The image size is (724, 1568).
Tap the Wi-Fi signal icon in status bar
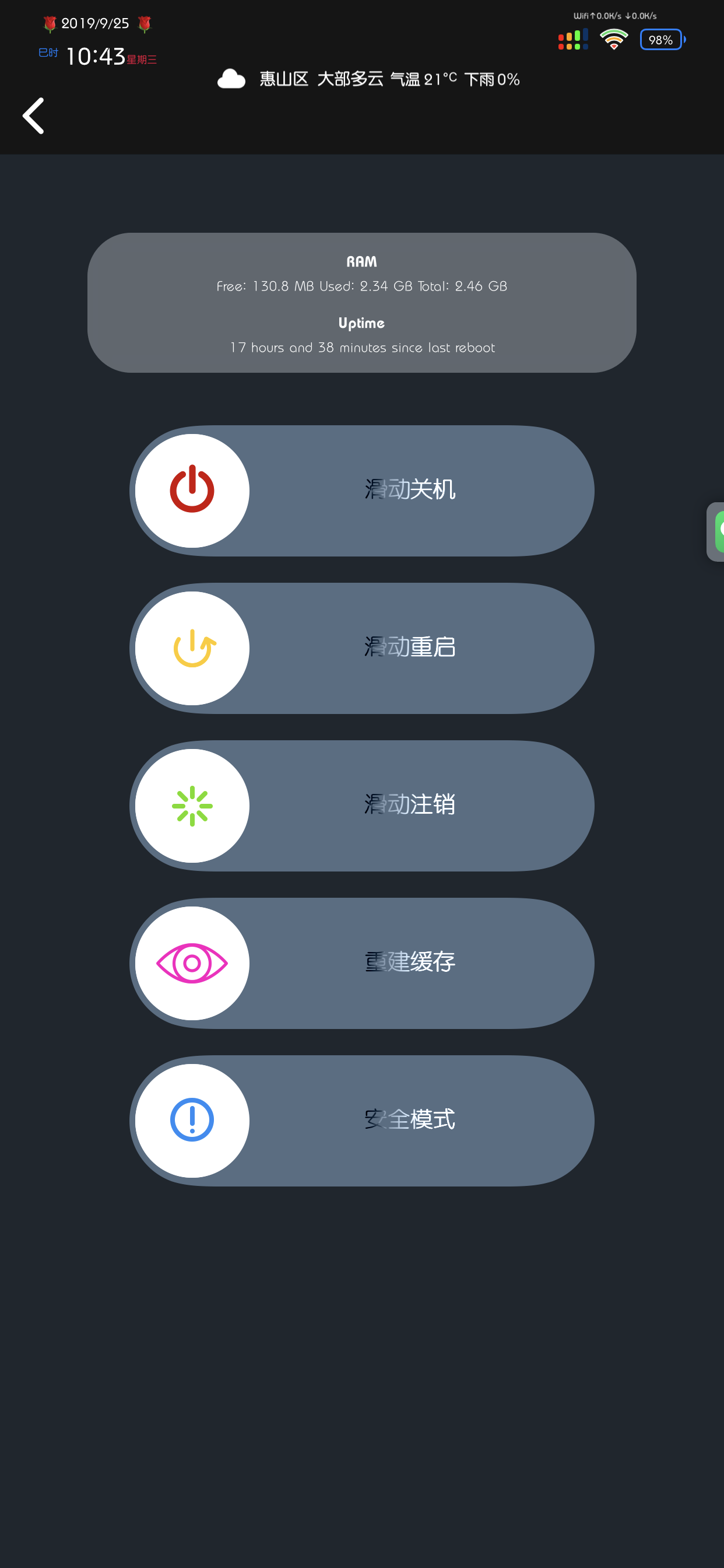[613, 39]
